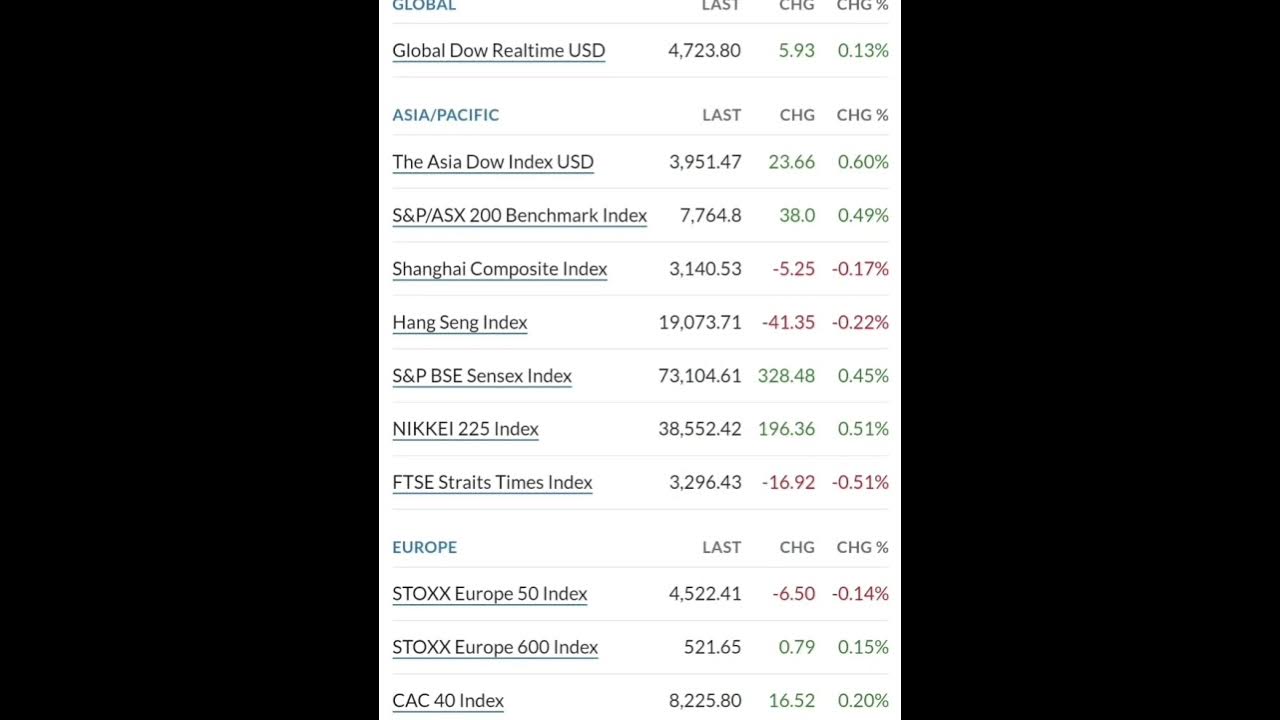The height and width of the screenshot is (720, 1280).
Task: Select the Hang Seng Index link
Action: [x=459, y=323]
